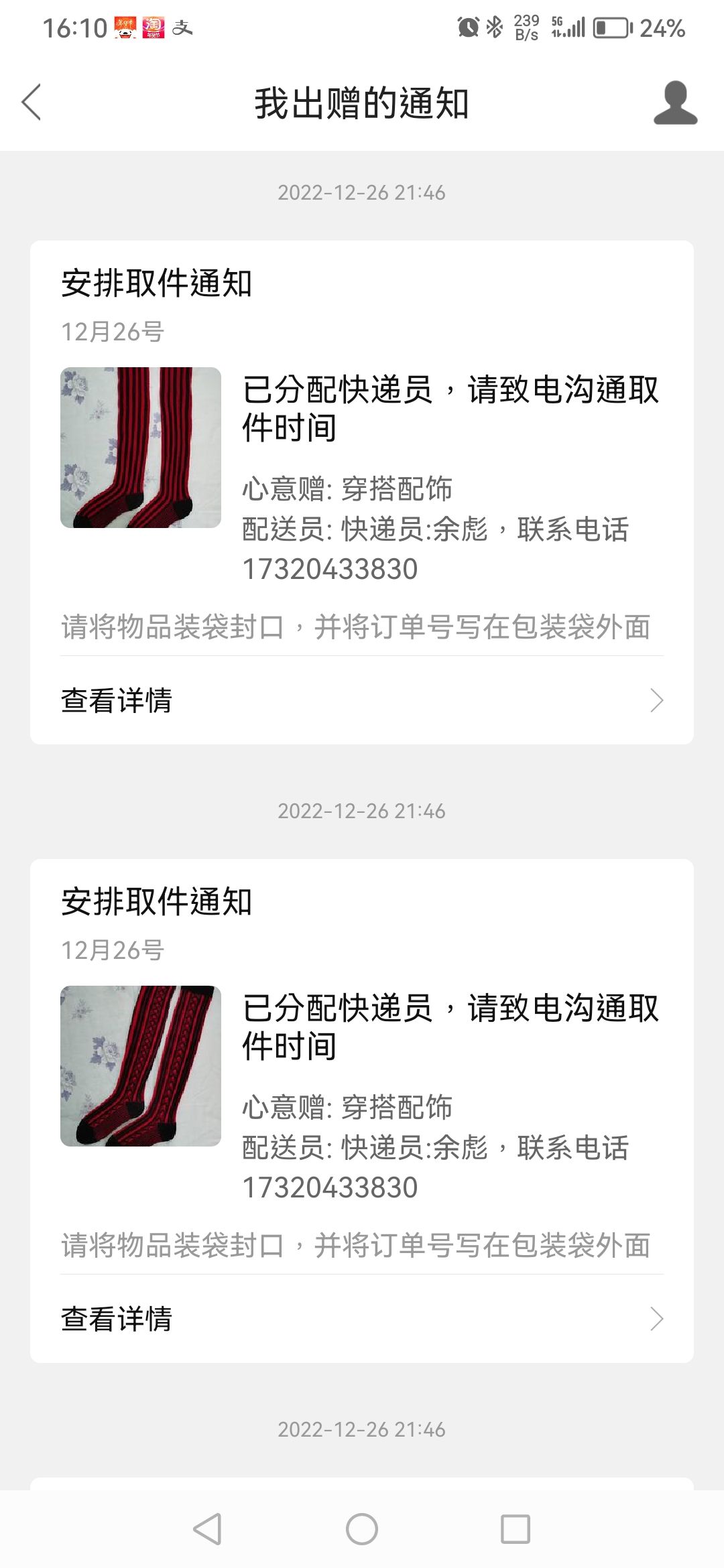Screen dimensions: 724x1568
Task: Tap the system home button
Action: 362,1530
